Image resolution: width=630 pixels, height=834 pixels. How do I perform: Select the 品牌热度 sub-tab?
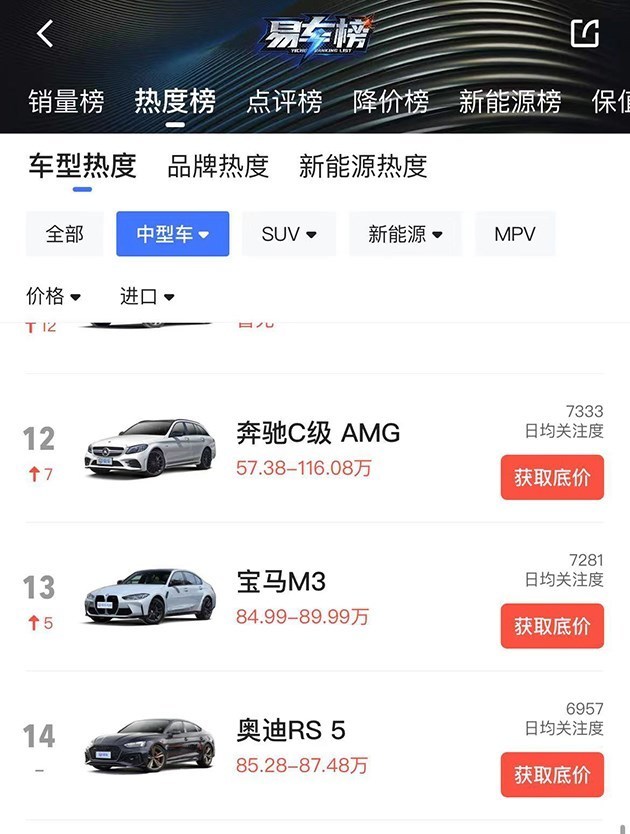[218, 166]
